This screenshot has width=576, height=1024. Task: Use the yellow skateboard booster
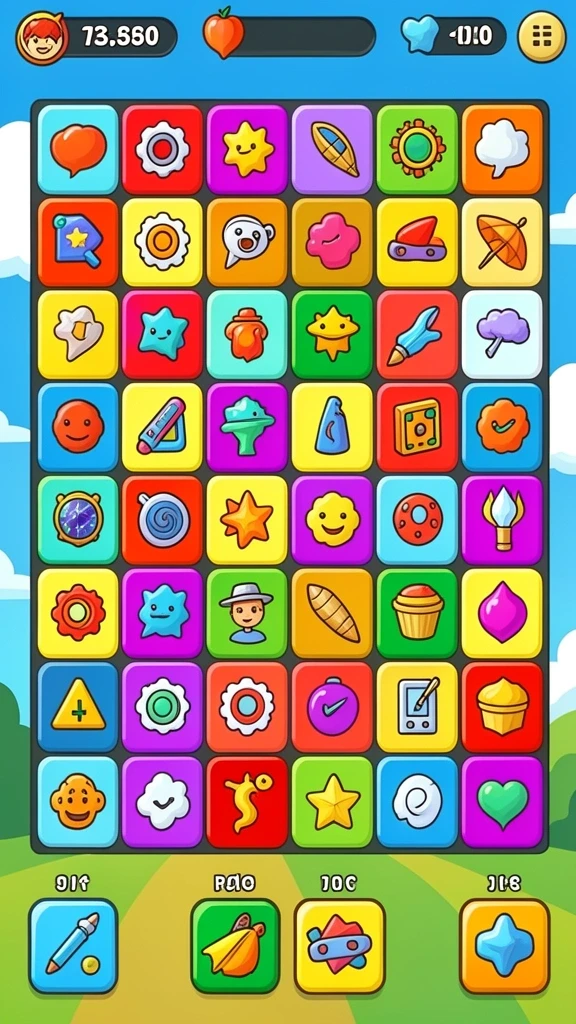pyautogui.click(x=340, y=946)
